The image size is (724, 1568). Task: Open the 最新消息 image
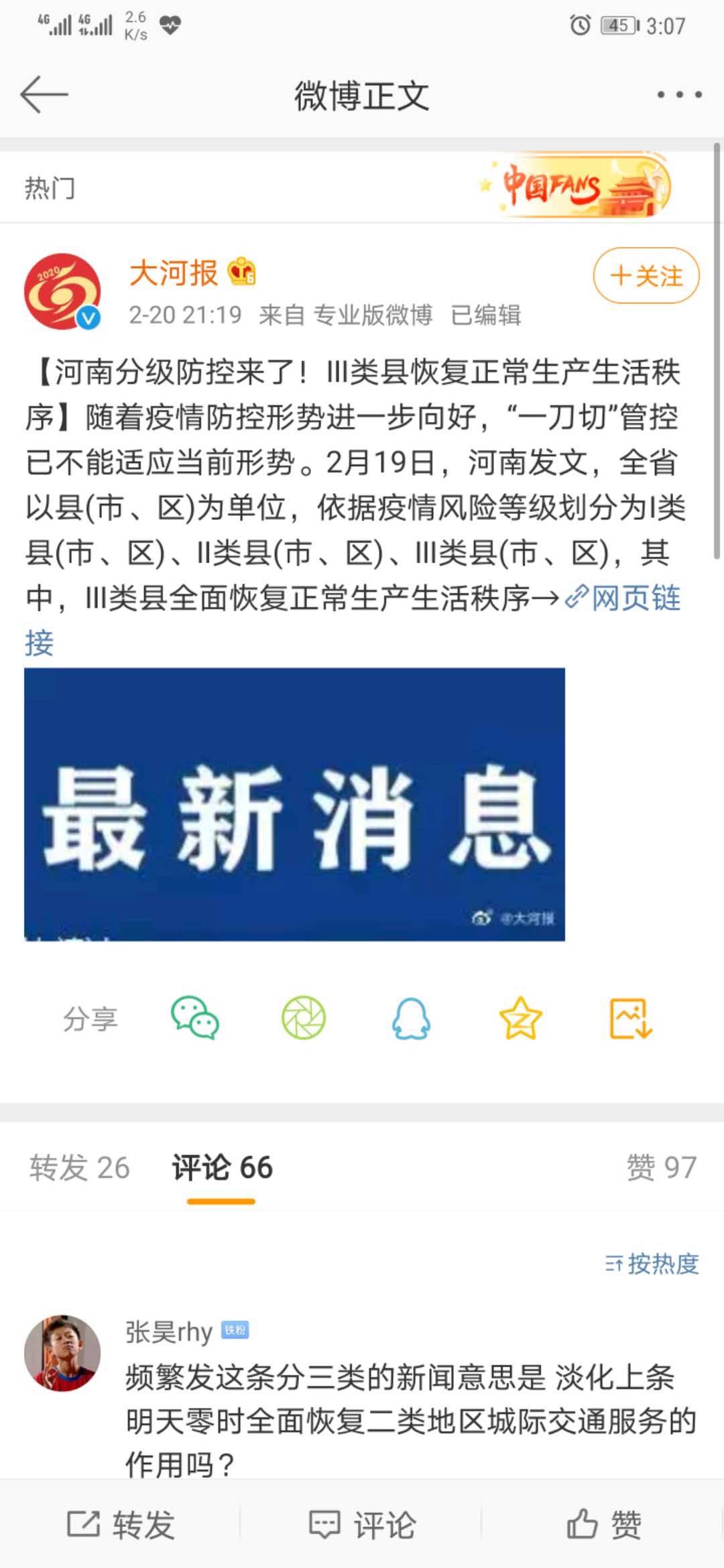pos(294,805)
